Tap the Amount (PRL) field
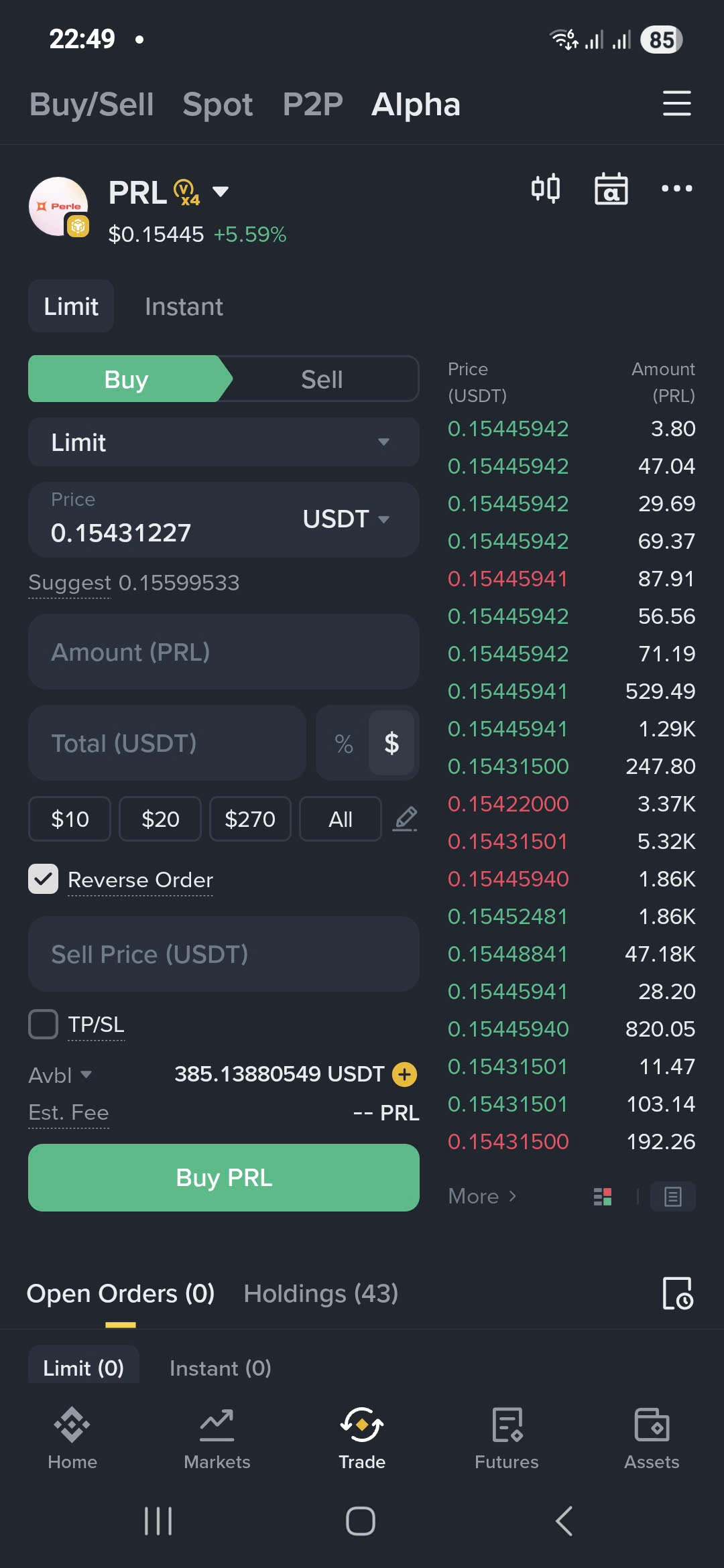This screenshot has width=724, height=1568. point(223,652)
